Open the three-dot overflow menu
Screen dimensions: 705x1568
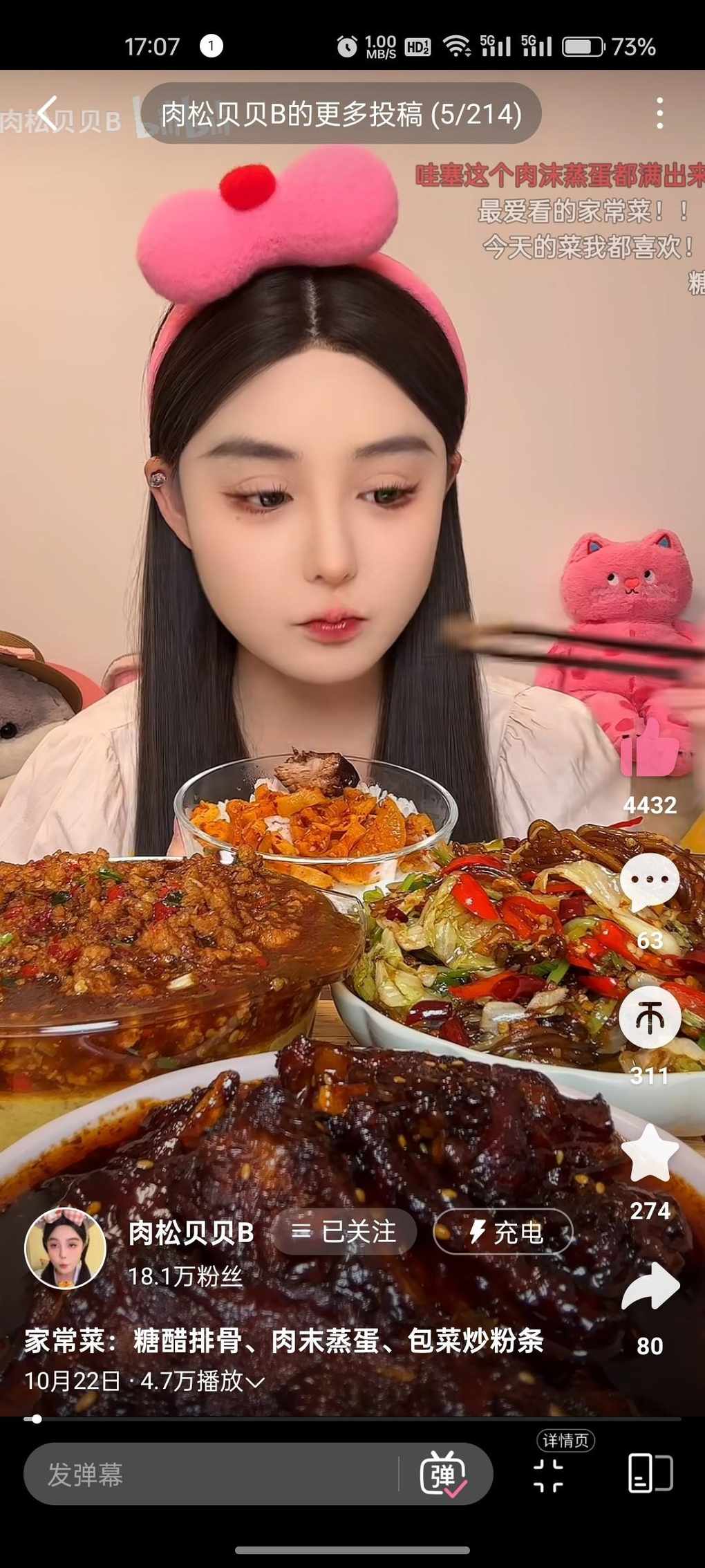(660, 113)
